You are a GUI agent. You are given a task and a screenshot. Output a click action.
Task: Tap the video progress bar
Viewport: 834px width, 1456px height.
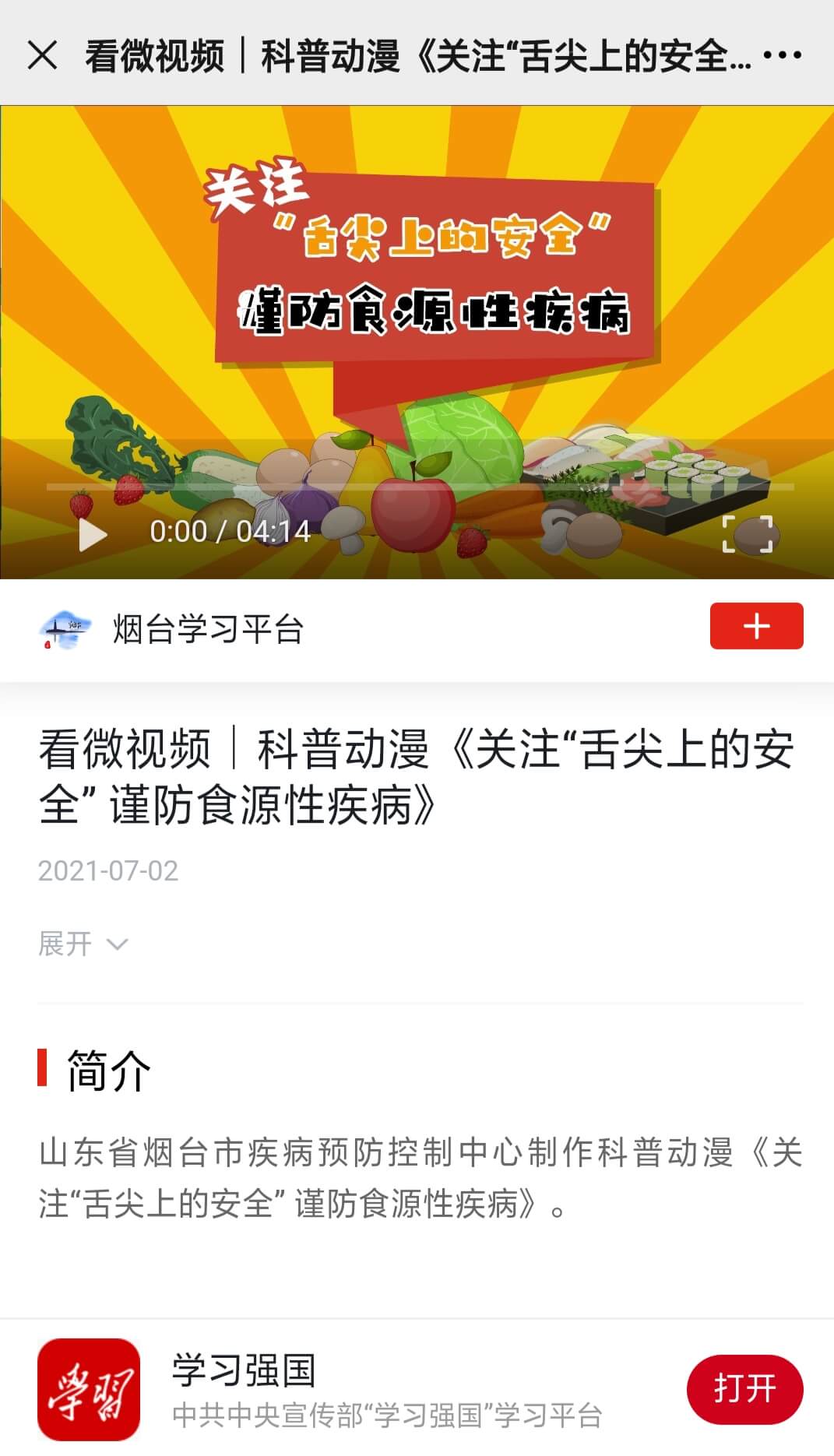421,487
